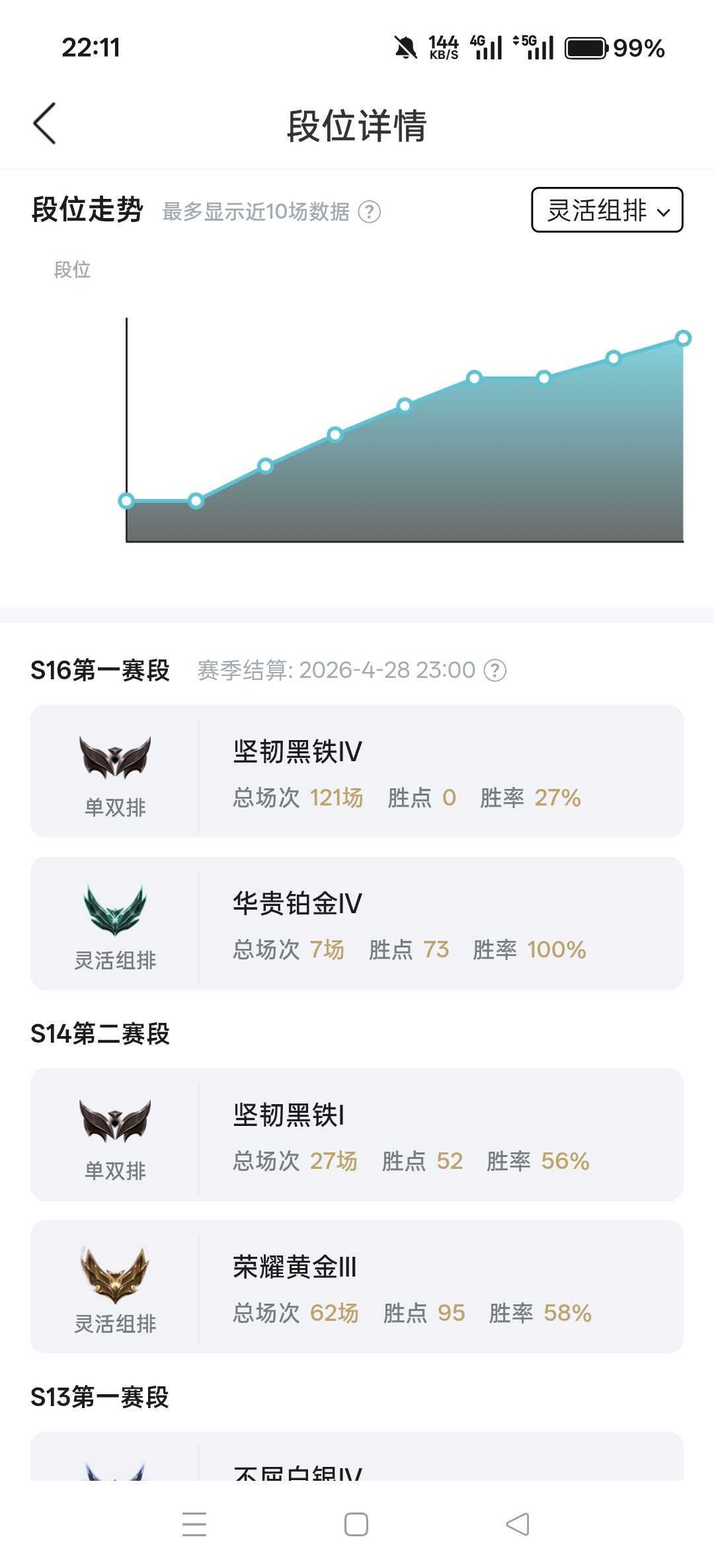Show help for 段位走势 data limit

[x=369, y=212]
